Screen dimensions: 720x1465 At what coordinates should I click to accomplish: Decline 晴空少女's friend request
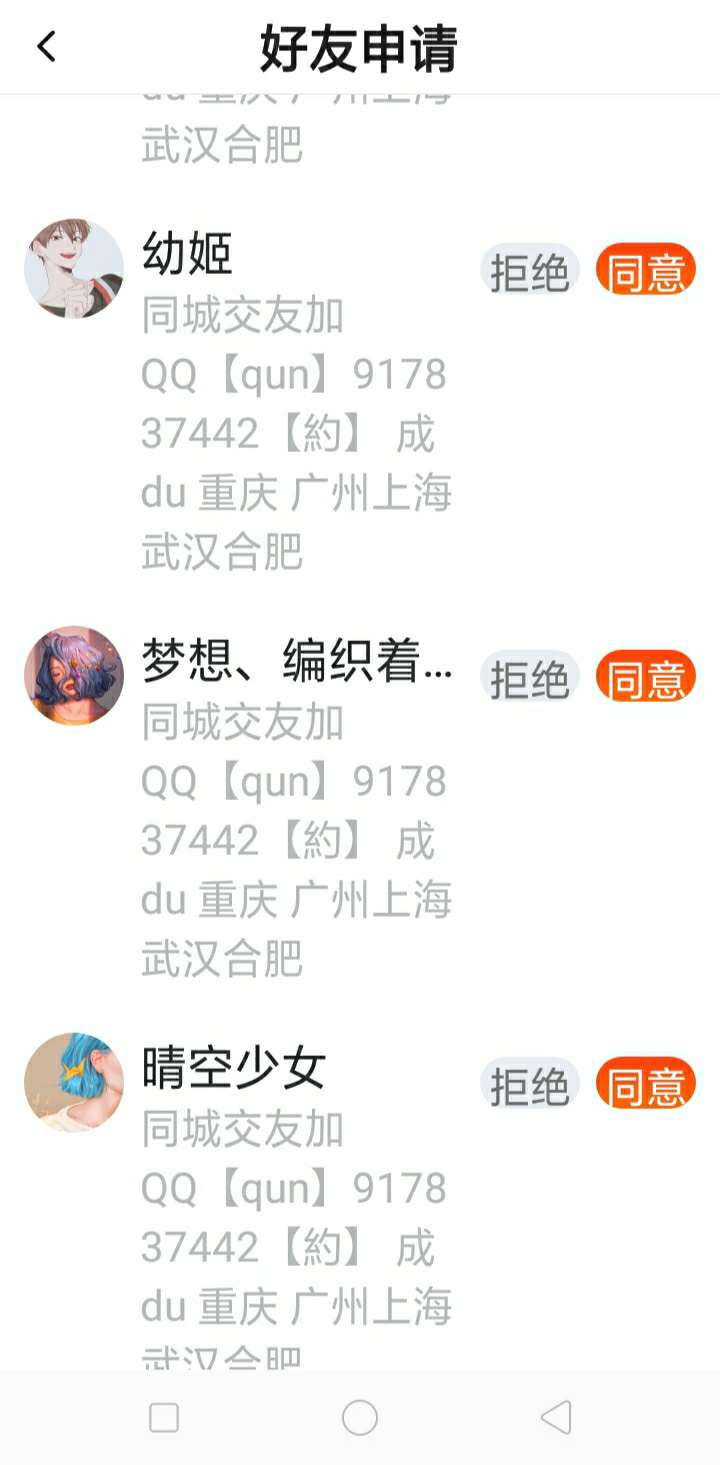point(529,1084)
